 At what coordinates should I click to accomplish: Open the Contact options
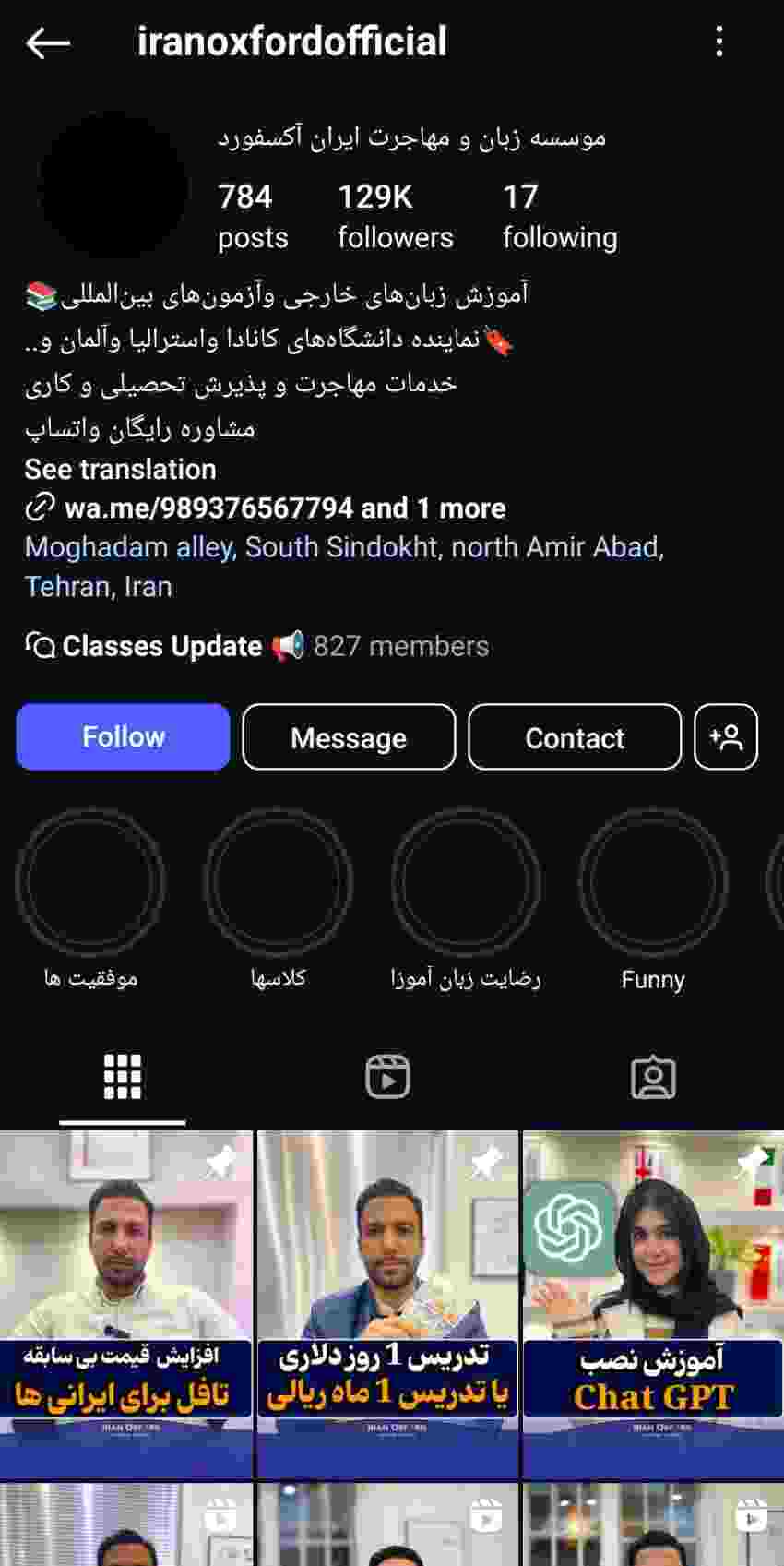[x=575, y=737]
